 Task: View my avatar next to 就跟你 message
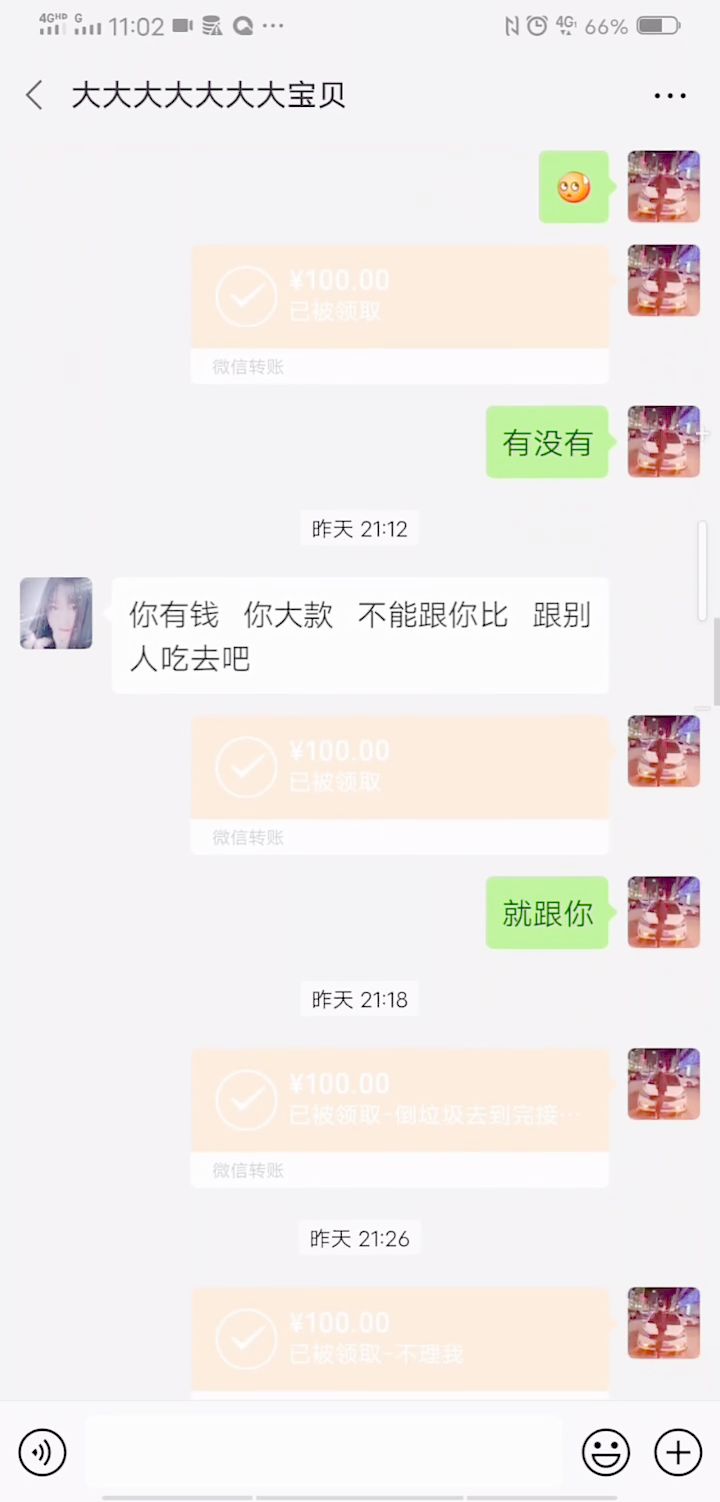coord(663,912)
